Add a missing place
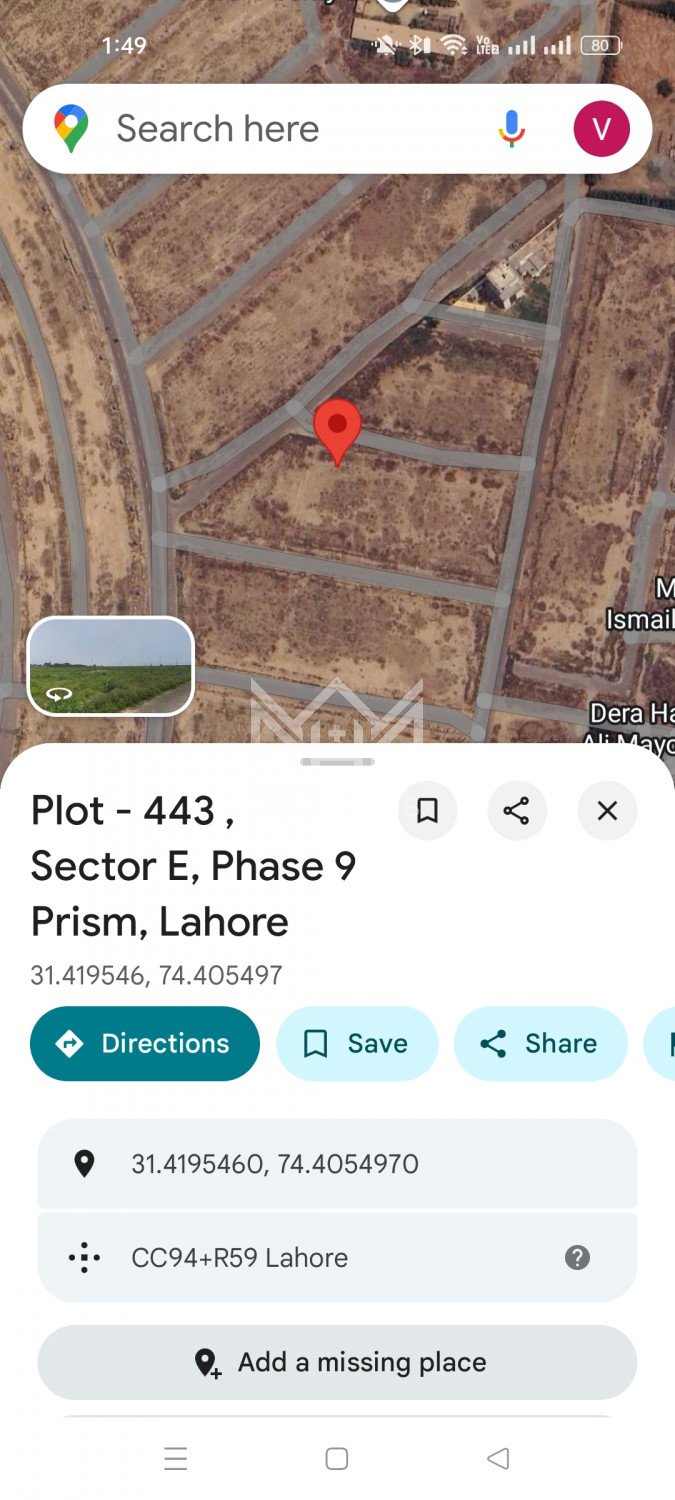675x1500 pixels. (337, 1362)
